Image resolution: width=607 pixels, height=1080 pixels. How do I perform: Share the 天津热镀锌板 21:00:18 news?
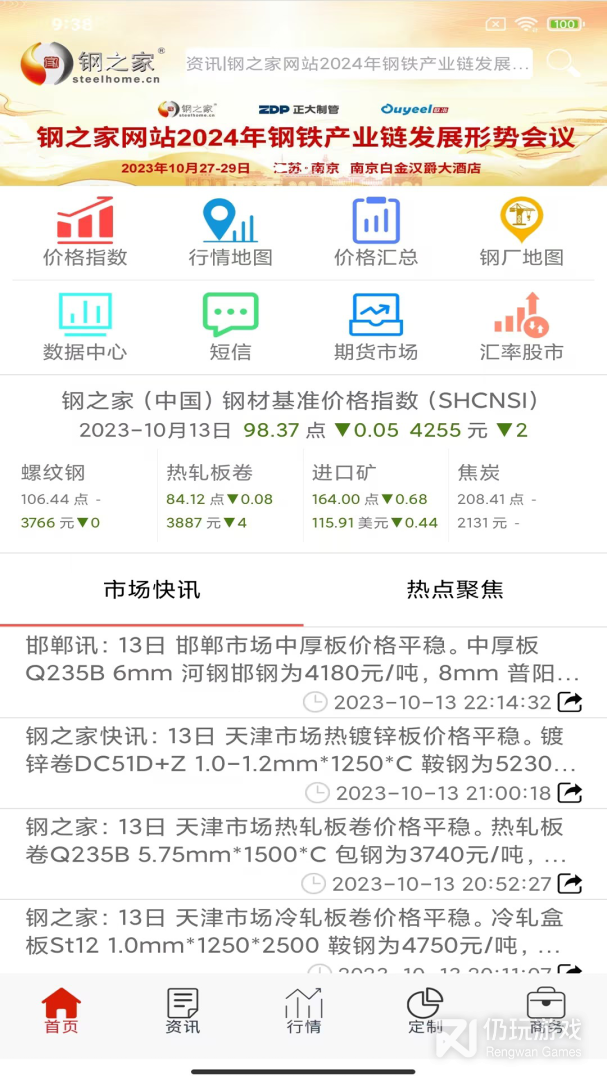point(570,793)
